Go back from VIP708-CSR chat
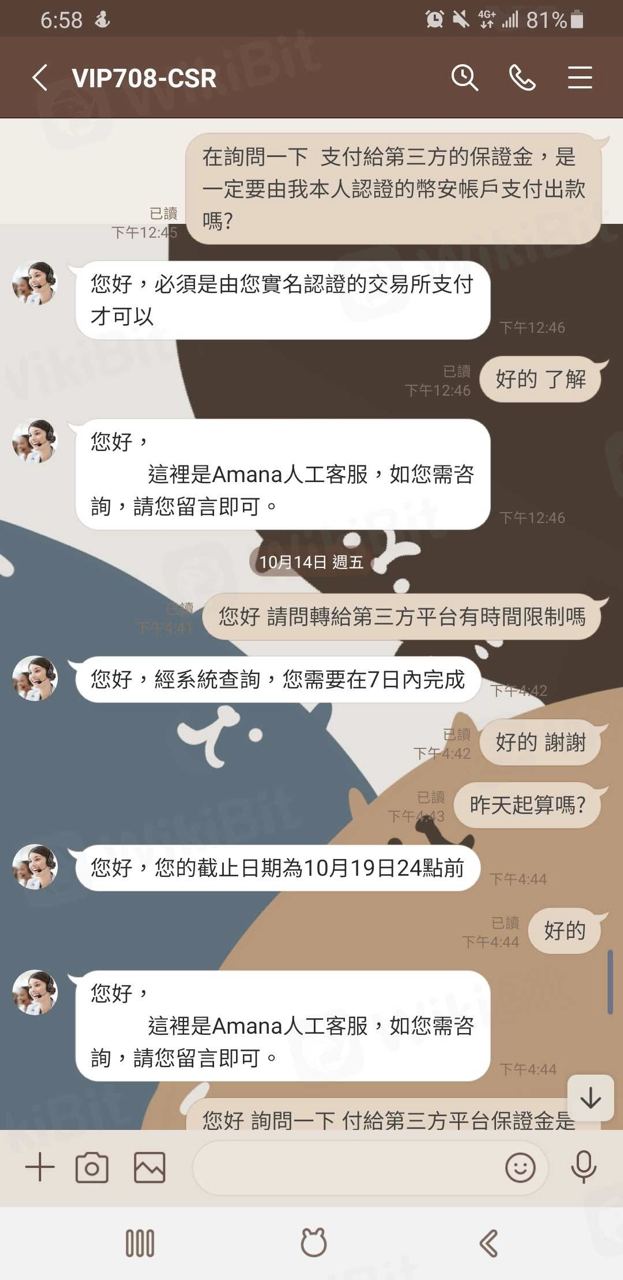This screenshot has height=1280, width=623. [40, 78]
